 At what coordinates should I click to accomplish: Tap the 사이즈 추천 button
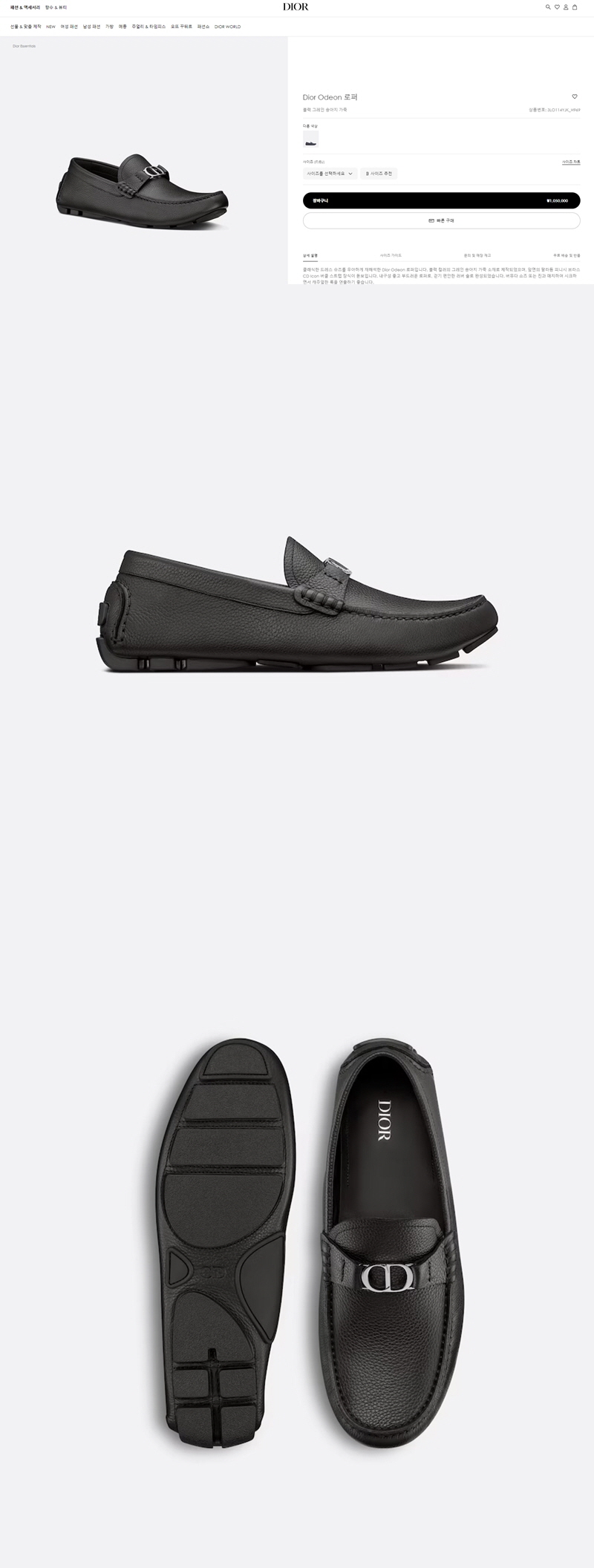coord(379,174)
